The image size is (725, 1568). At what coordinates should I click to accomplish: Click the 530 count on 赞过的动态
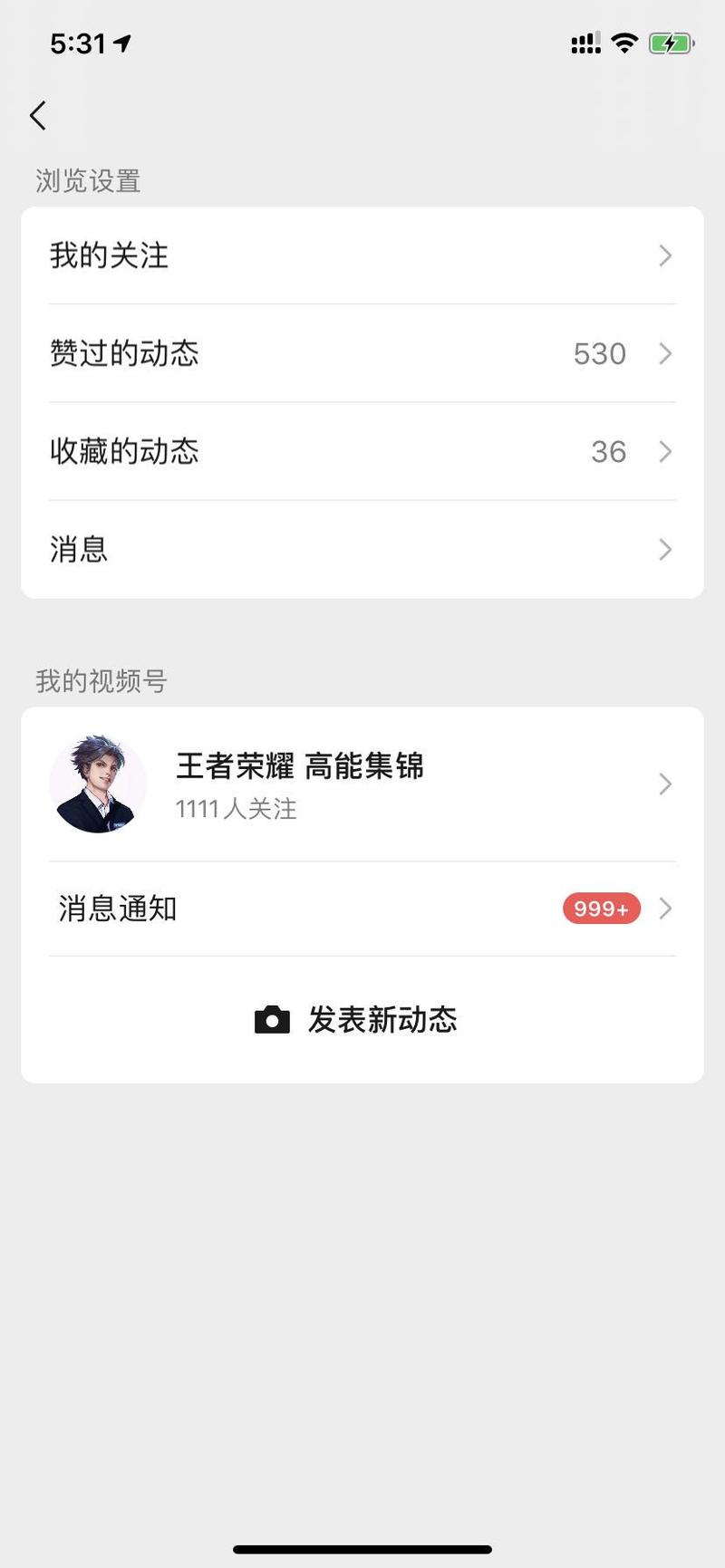coord(598,354)
